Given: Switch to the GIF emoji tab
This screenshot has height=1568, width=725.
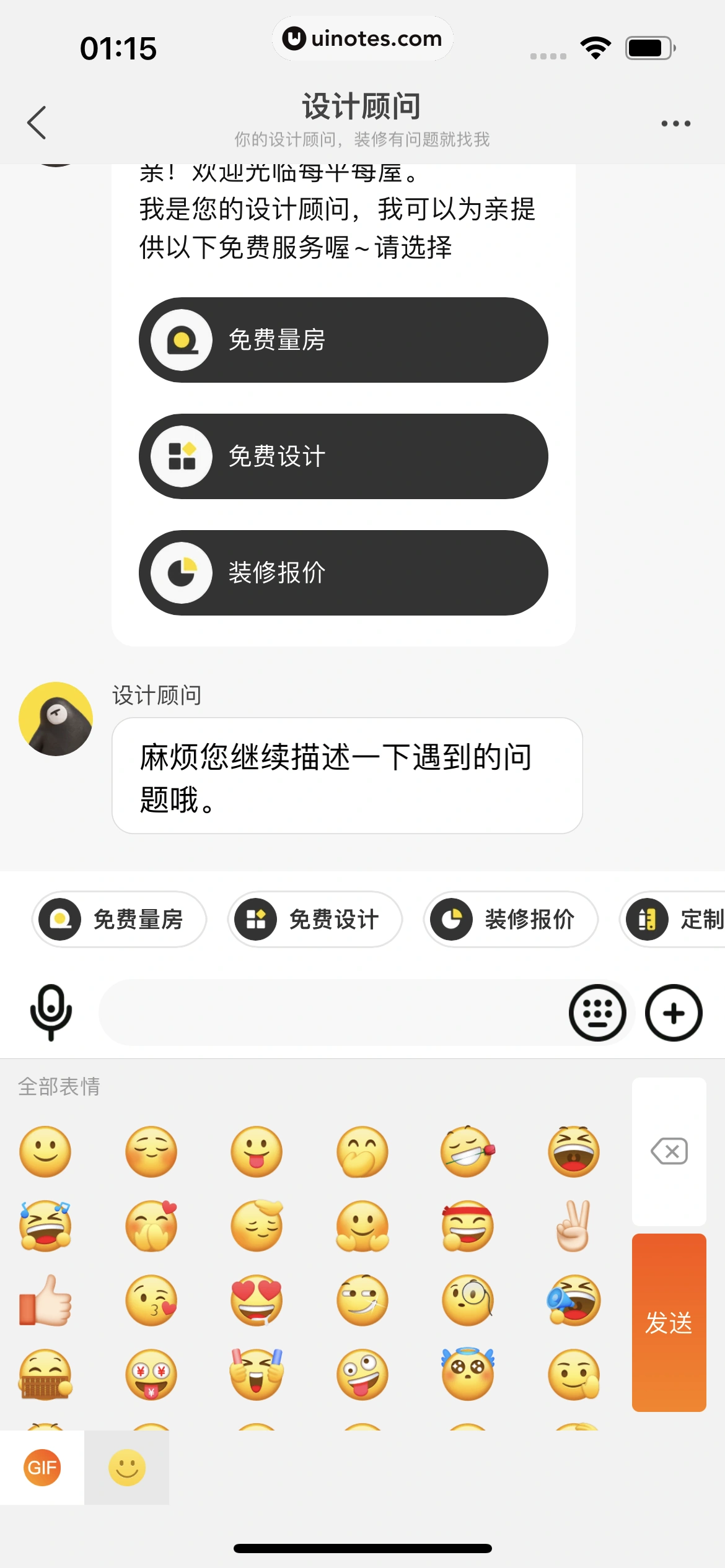Looking at the screenshot, I should pyautogui.click(x=41, y=1467).
